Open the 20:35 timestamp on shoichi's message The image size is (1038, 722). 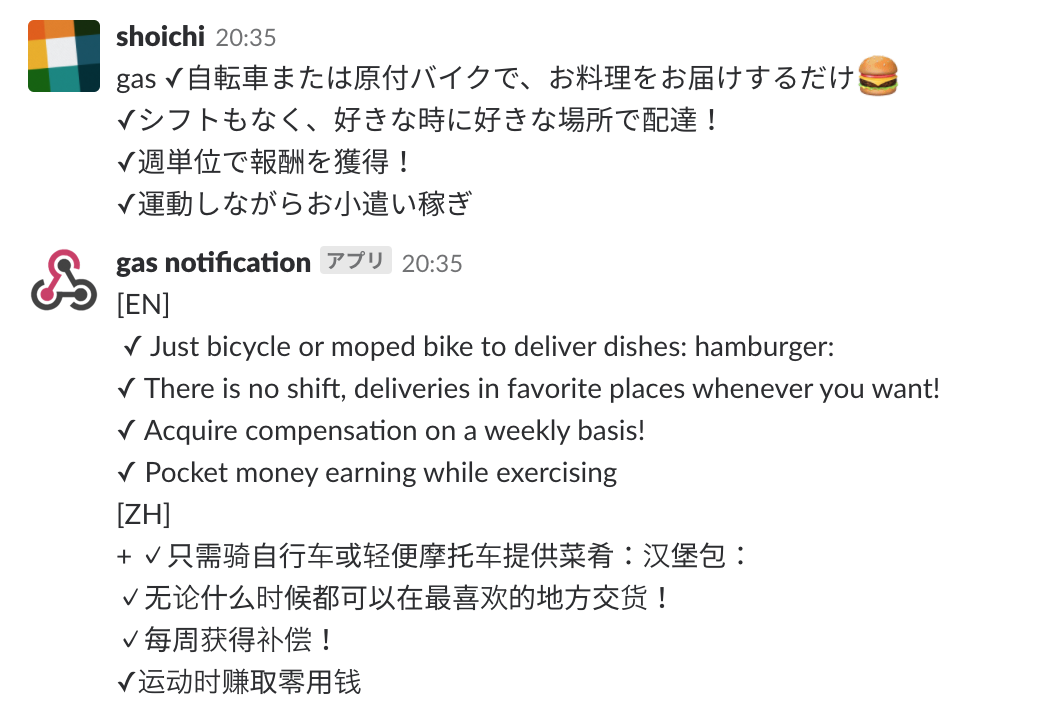tap(246, 38)
